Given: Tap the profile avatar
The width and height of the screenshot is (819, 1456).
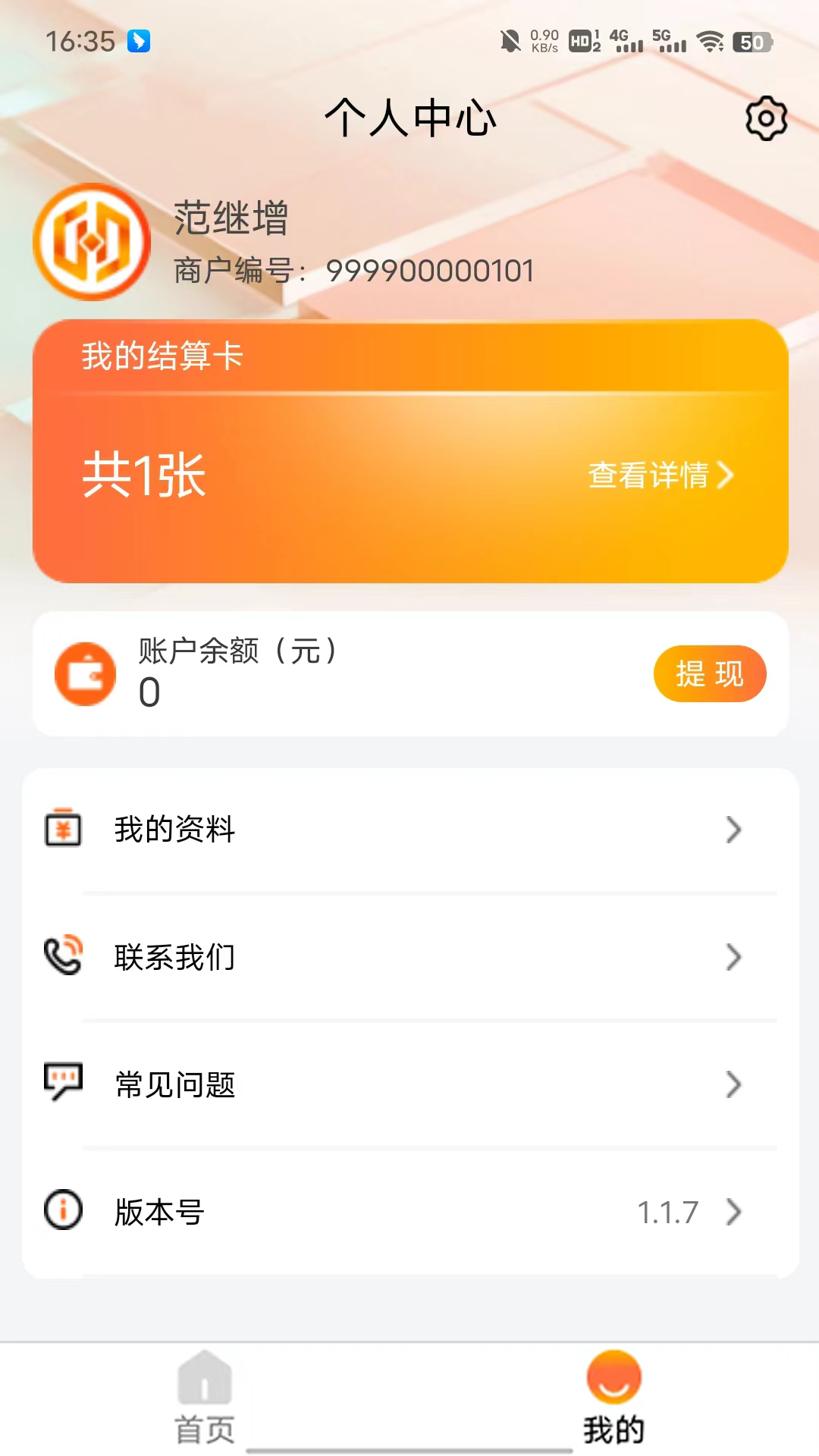Looking at the screenshot, I should coord(92,242).
